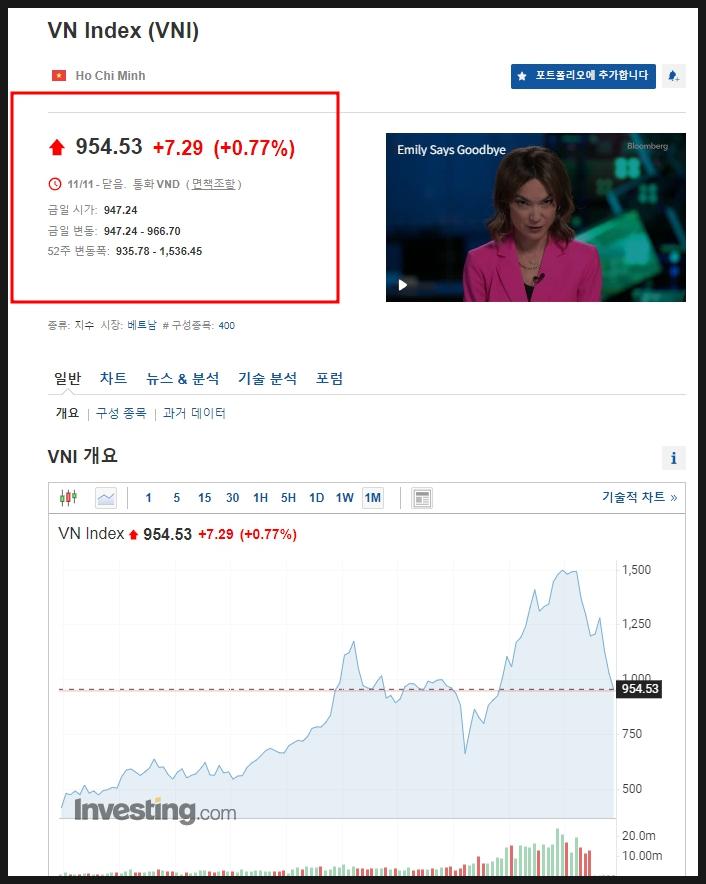Screen dimensions: 706x884
Task: Open the 베트남 market link
Action: point(142,325)
